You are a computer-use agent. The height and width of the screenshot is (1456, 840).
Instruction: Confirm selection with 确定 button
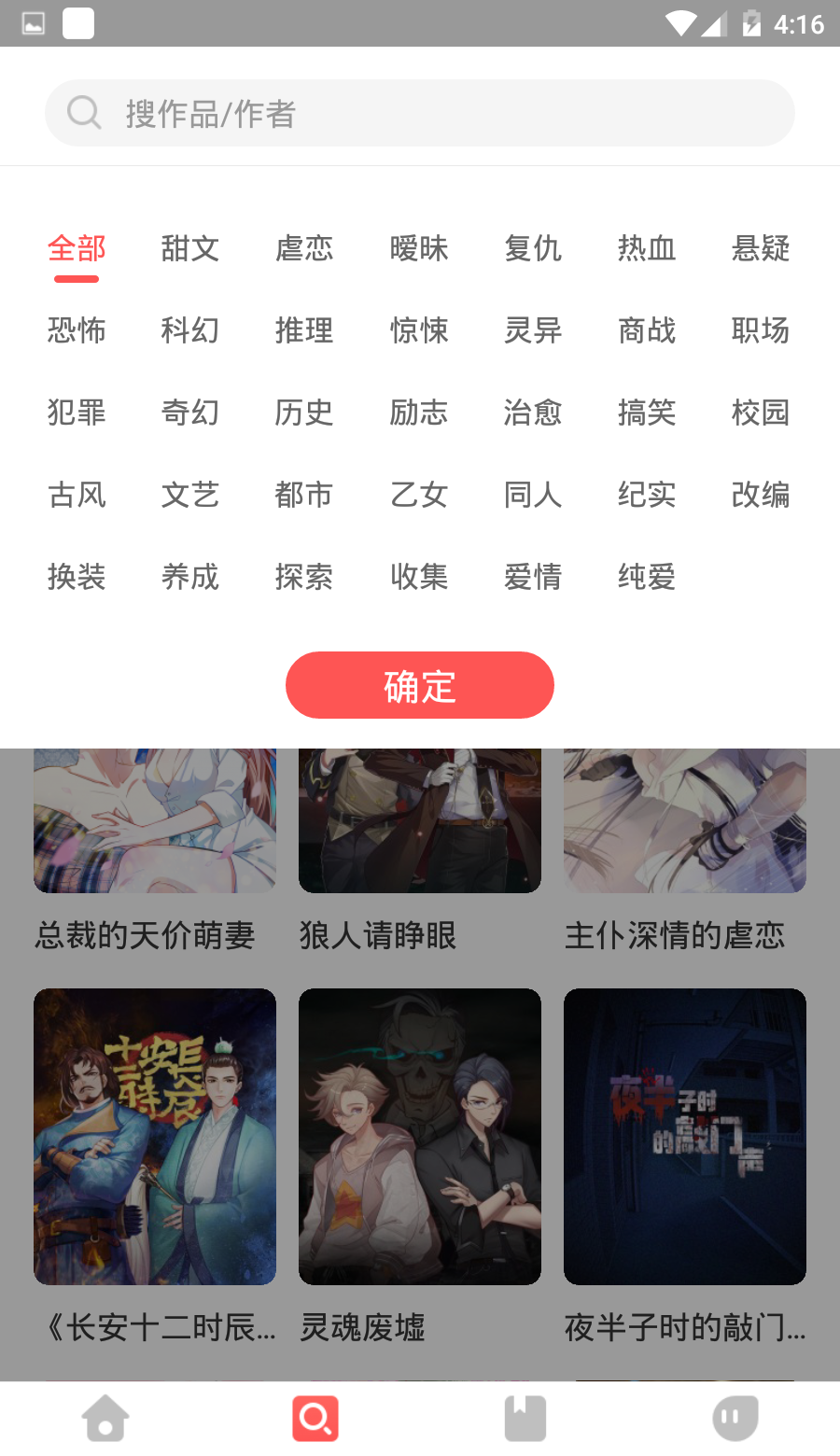coord(420,686)
